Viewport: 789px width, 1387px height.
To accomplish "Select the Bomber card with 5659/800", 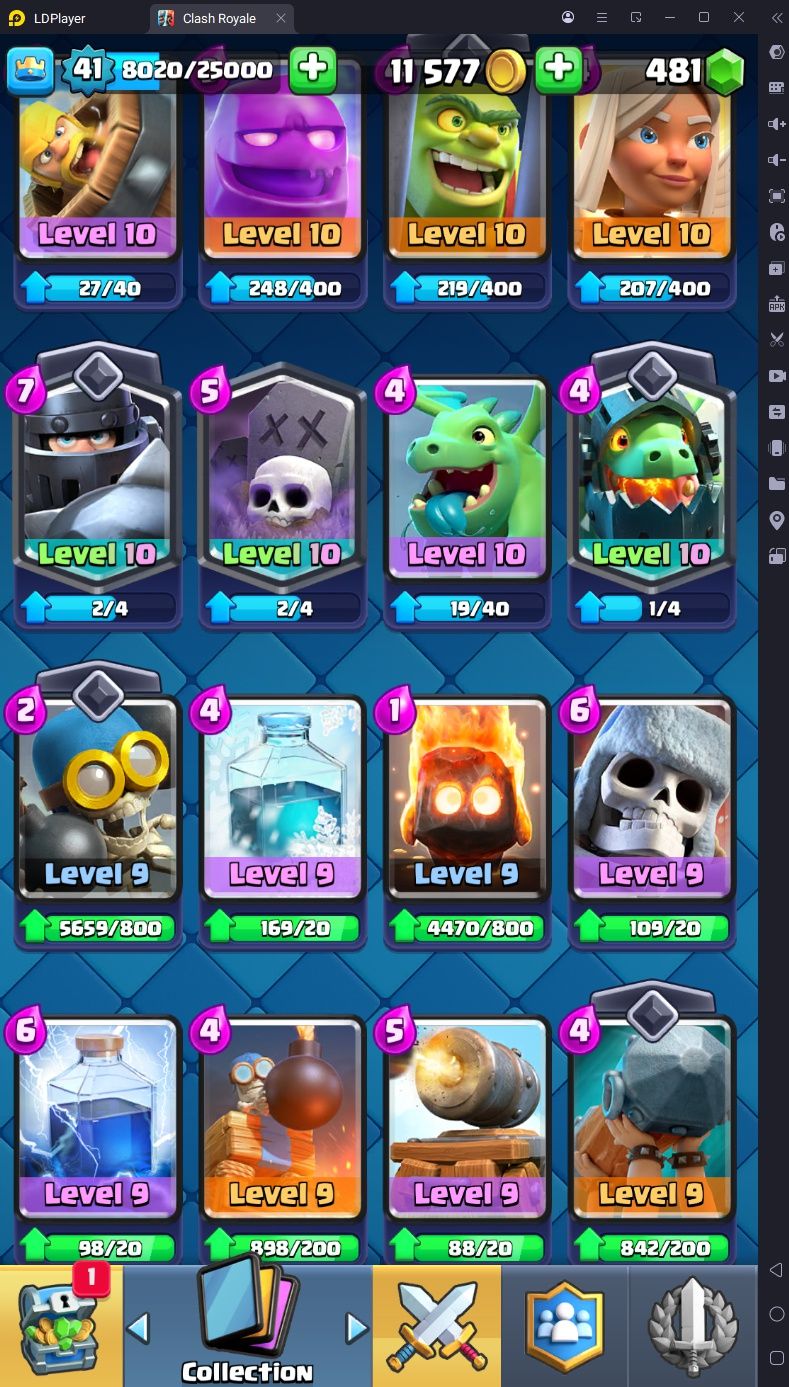I will pyautogui.click(x=97, y=810).
